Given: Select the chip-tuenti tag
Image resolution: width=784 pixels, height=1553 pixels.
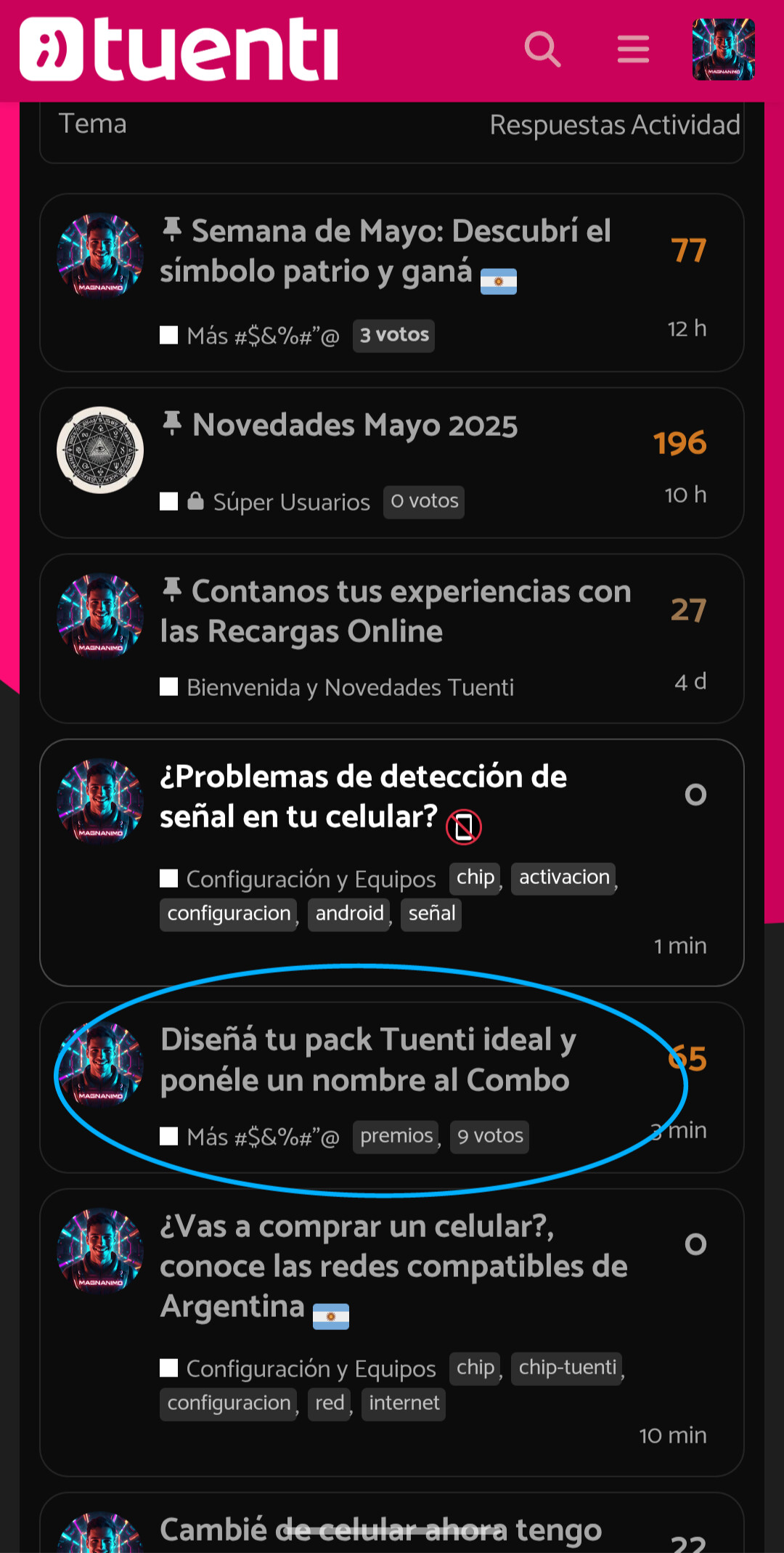Looking at the screenshot, I should pyautogui.click(x=567, y=1368).
